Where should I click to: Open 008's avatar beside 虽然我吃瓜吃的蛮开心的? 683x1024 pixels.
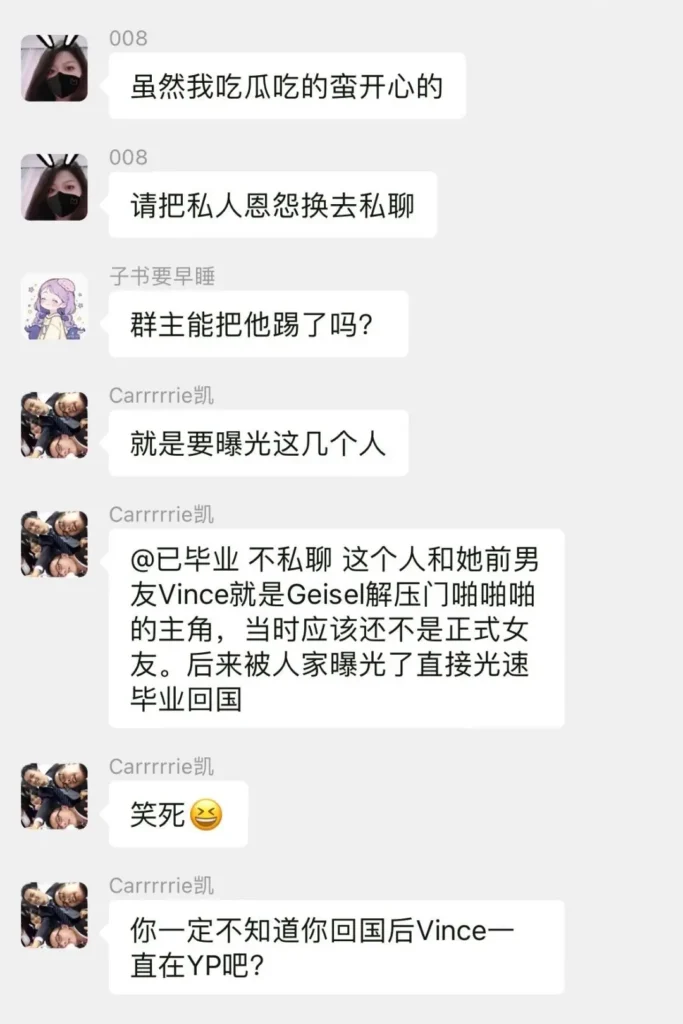(54, 68)
